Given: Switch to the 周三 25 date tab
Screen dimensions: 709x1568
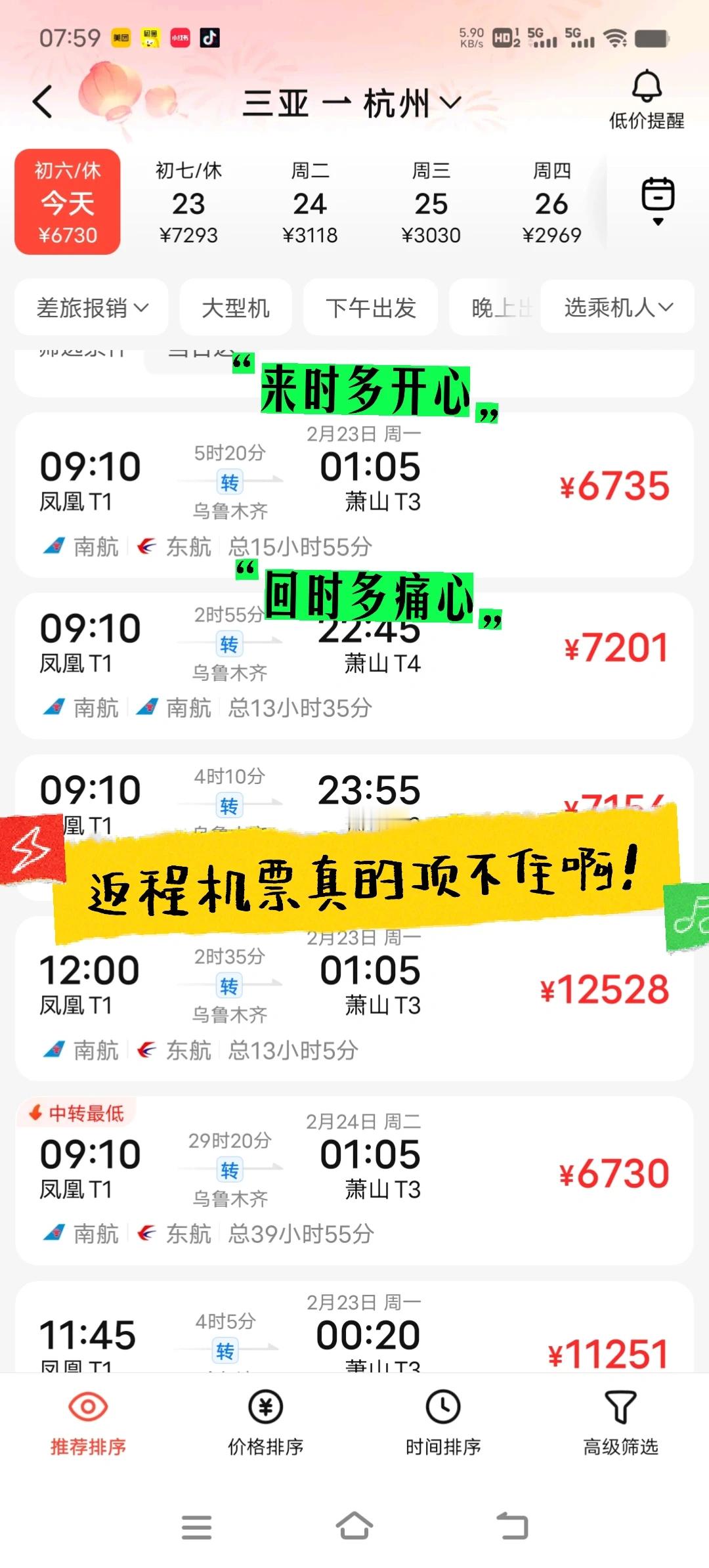Looking at the screenshot, I should pos(431,200).
